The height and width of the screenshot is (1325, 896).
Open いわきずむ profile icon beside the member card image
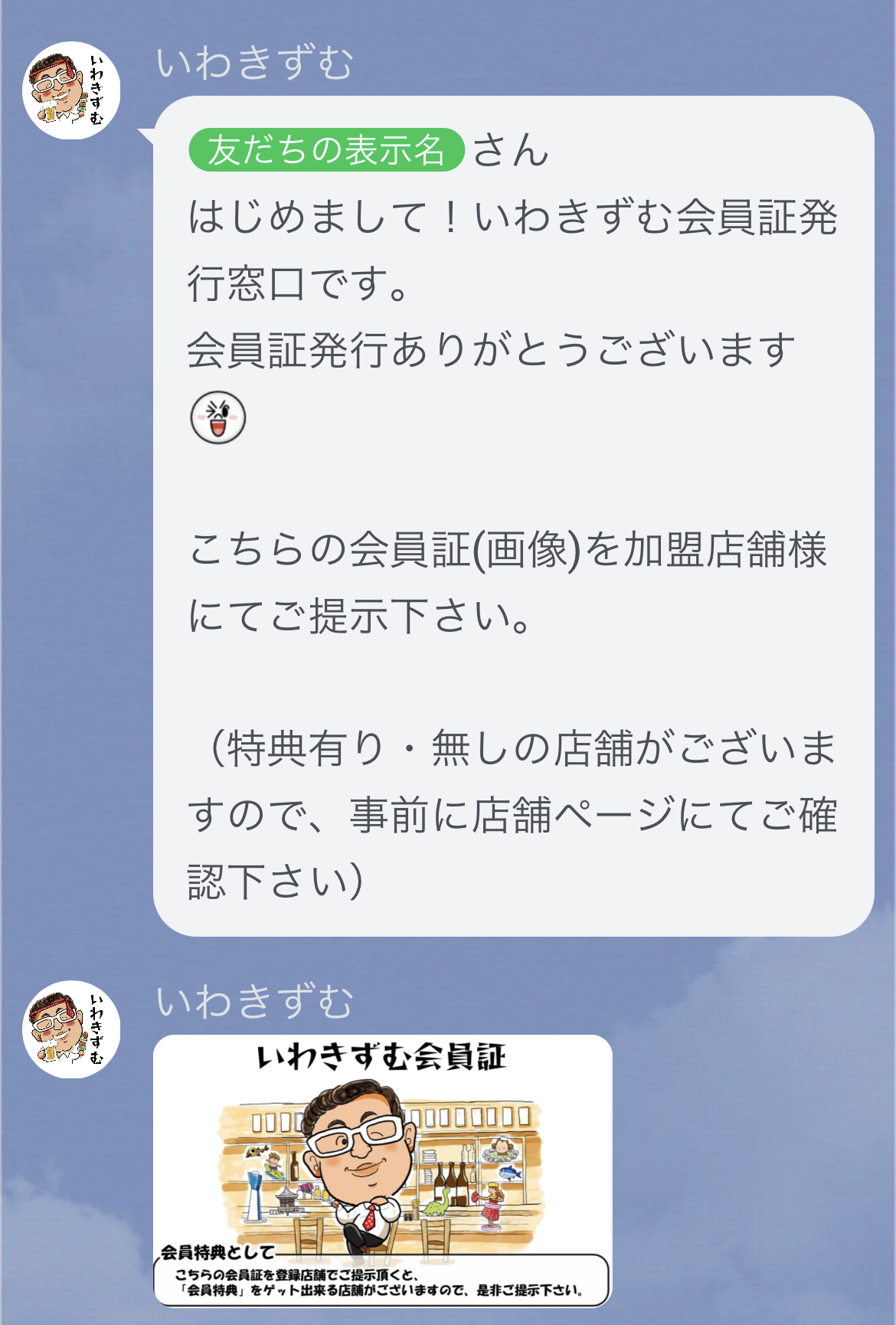pos(71,1029)
